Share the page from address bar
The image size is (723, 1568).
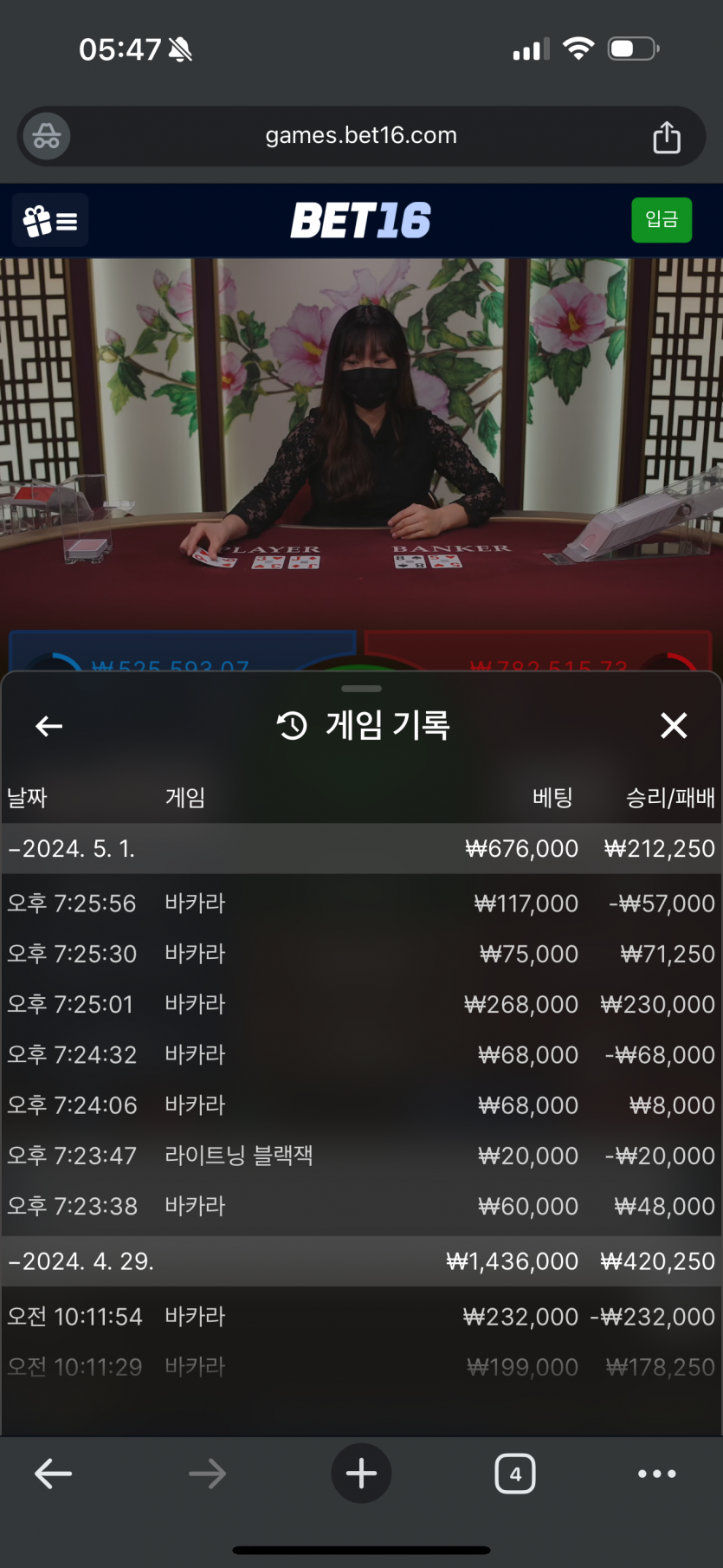666,137
